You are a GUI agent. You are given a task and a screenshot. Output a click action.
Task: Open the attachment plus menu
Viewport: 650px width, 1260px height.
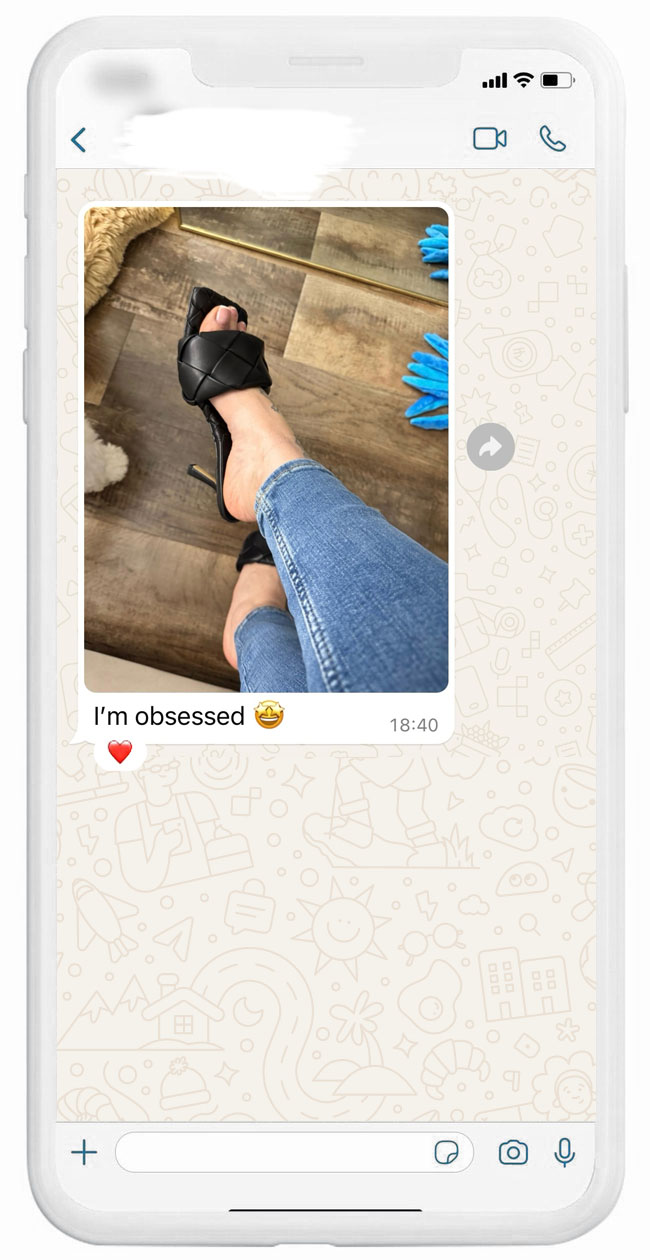tap(84, 1153)
